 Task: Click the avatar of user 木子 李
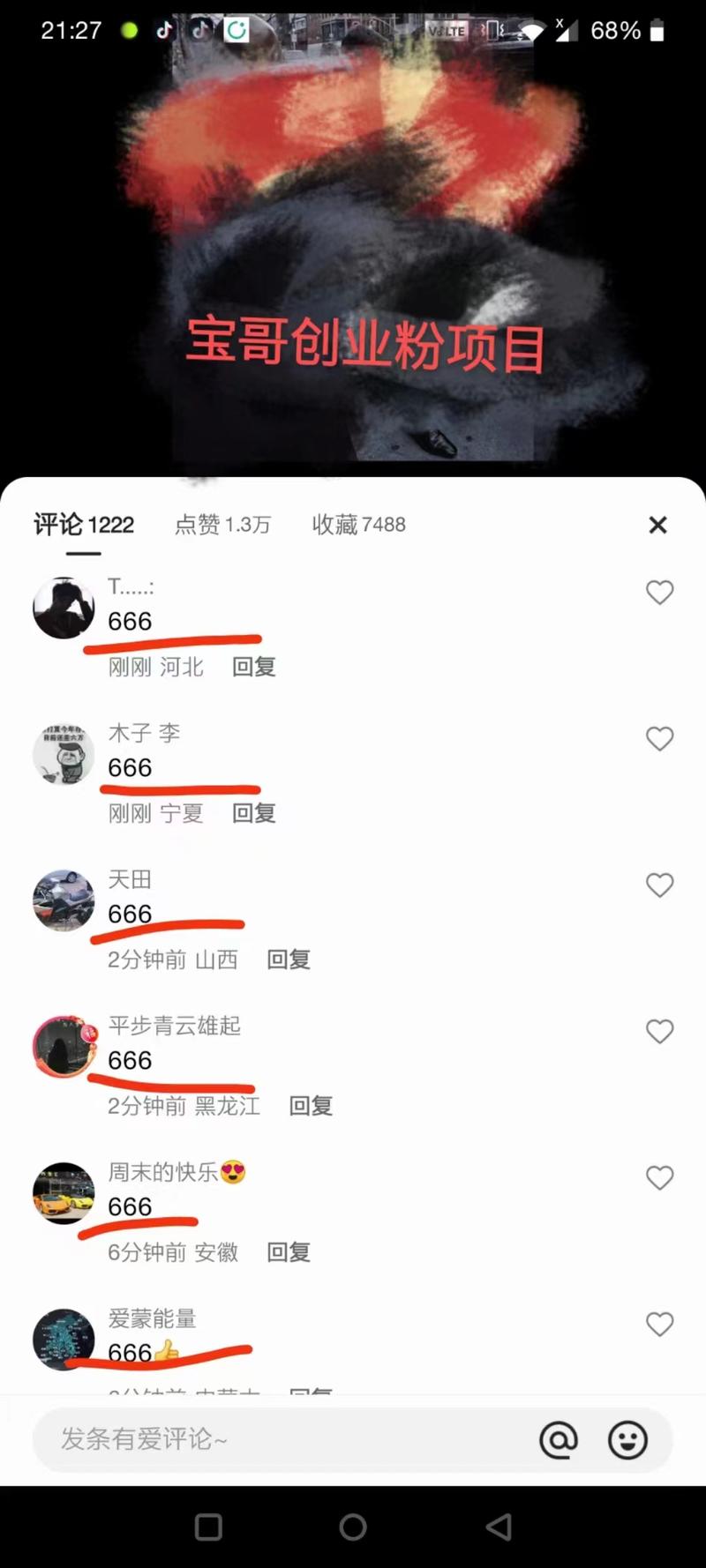[x=63, y=754]
